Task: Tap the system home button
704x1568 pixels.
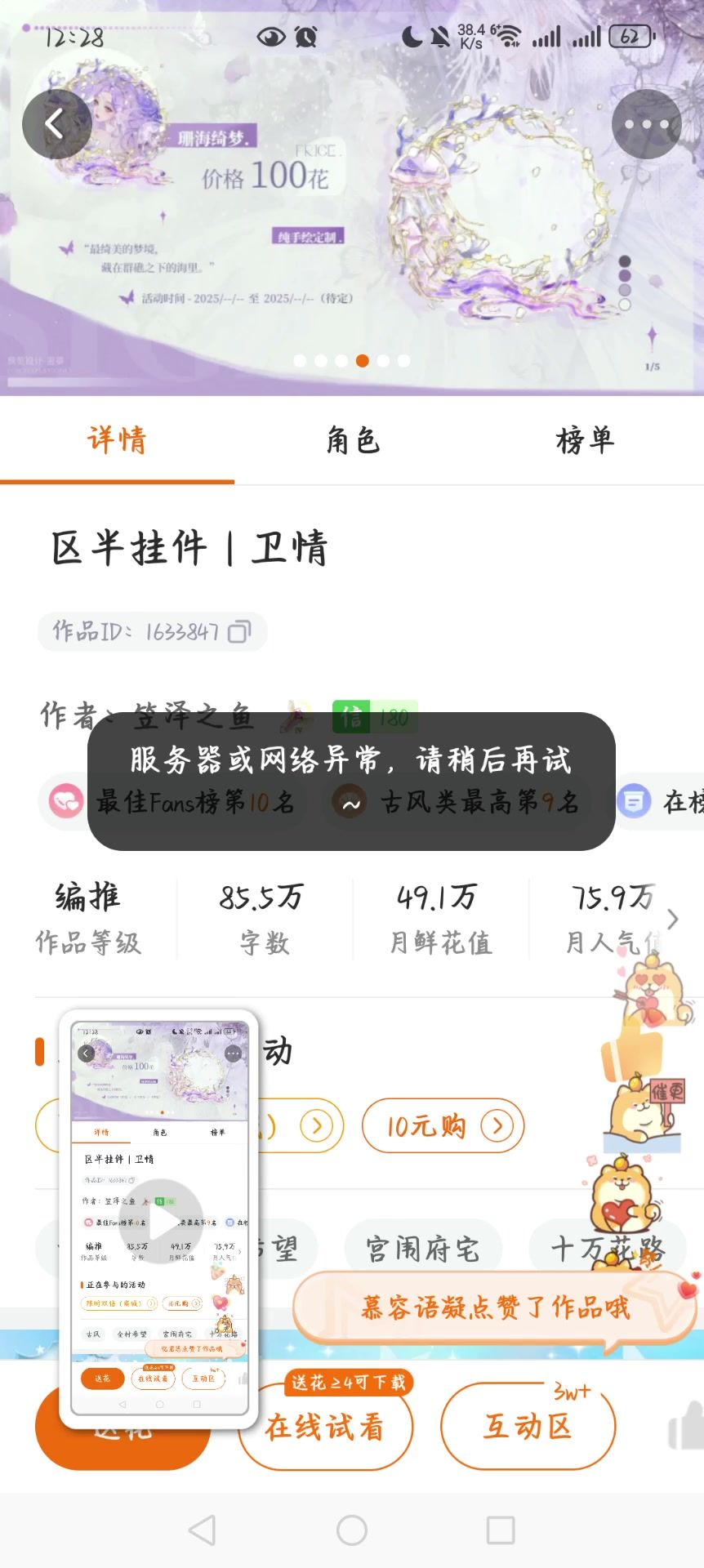Action: coord(352,1530)
